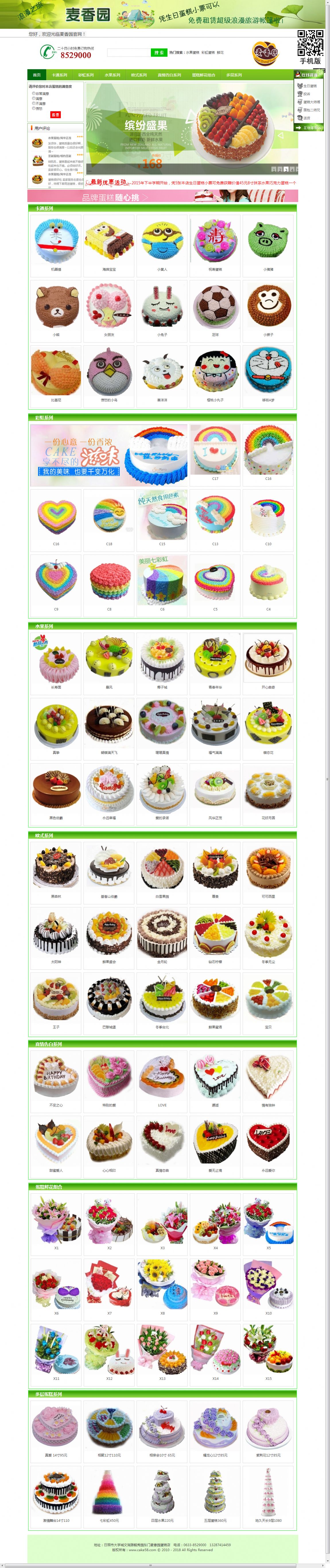Screen dimensions: 330x1568
Task: Switch to the 卡通系列 tab
Action: point(59,75)
